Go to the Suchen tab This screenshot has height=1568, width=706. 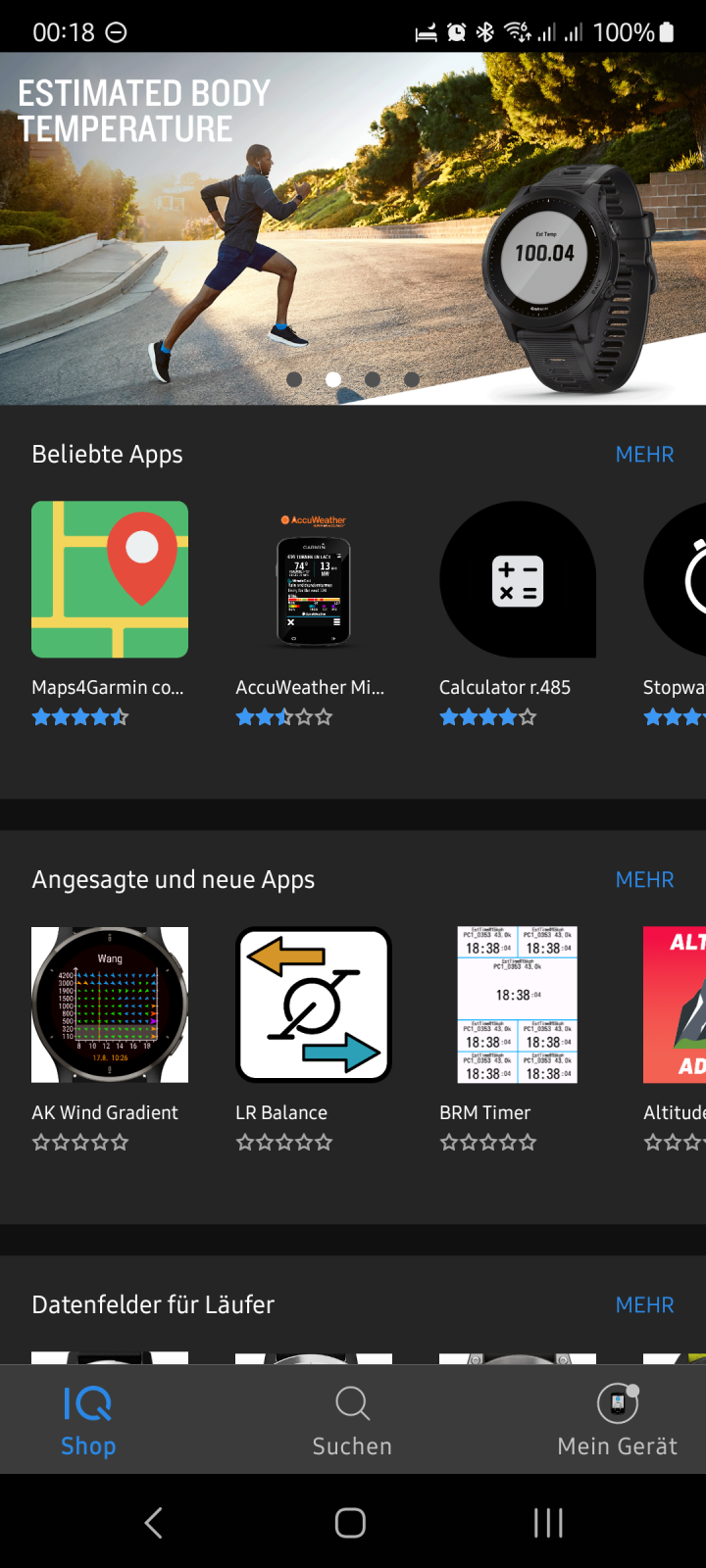[352, 1421]
